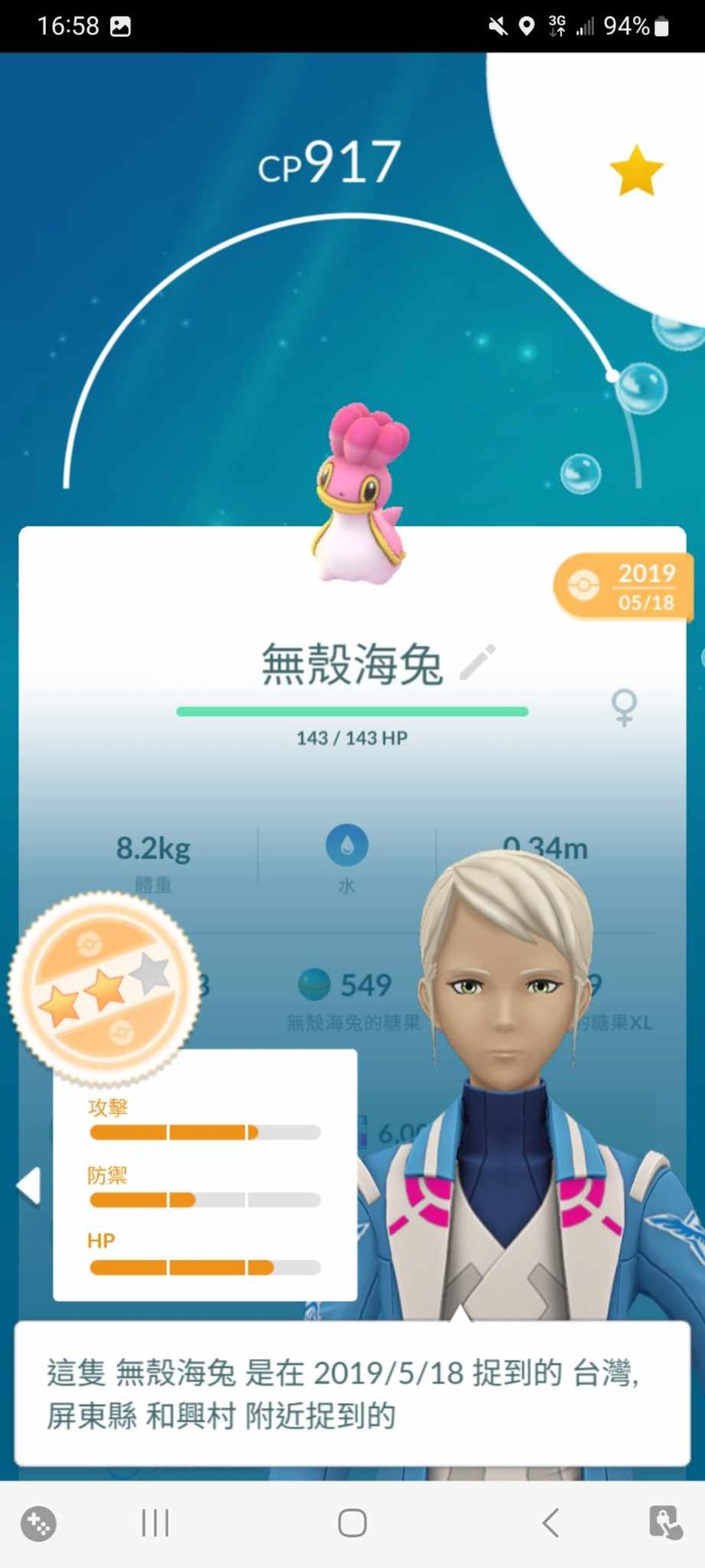Tap the appraisal speech bubble to continue

tap(352, 1393)
